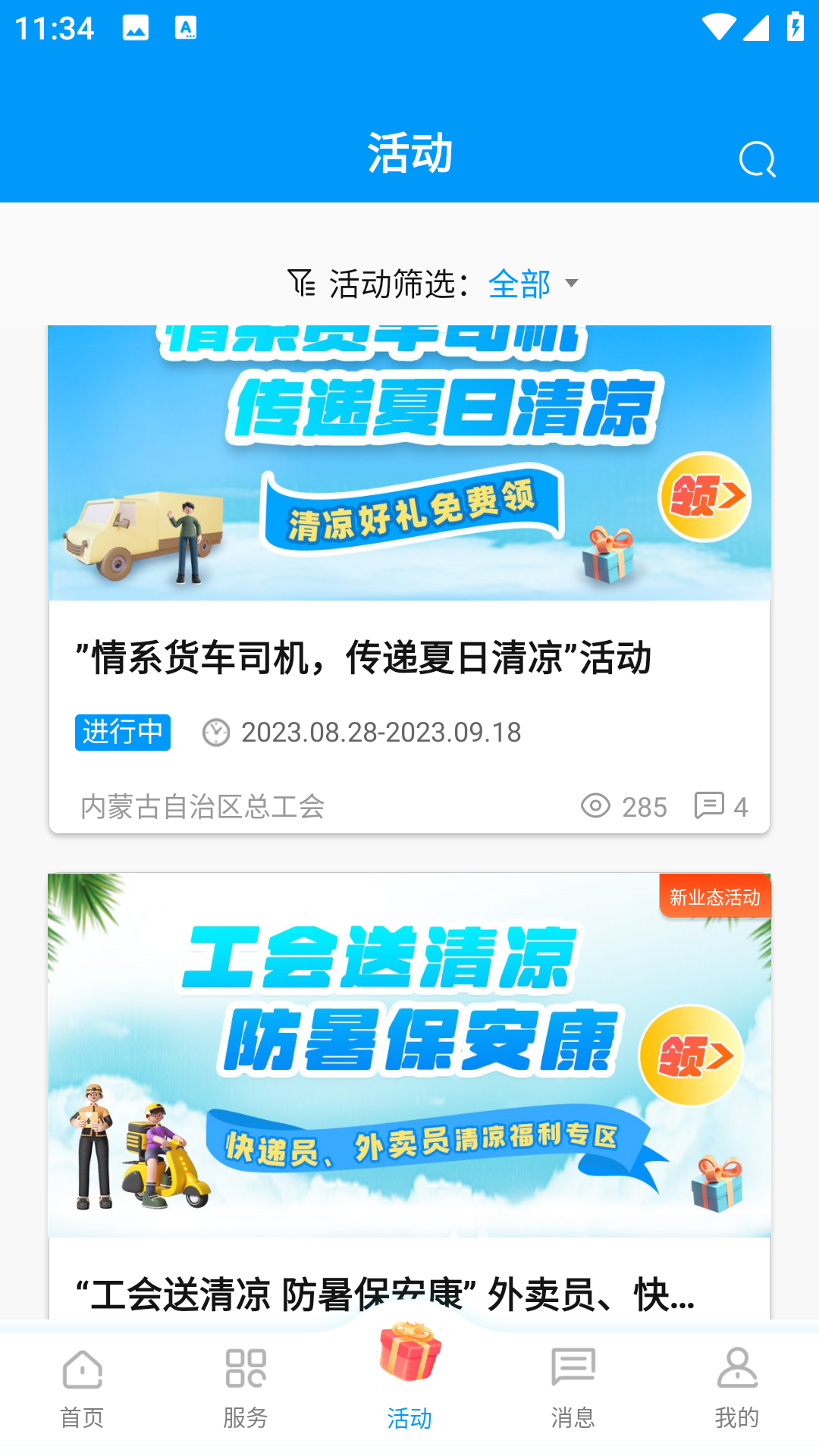
Task: Go to the 我的 profile tab
Action: pyautogui.click(x=737, y=1389)
